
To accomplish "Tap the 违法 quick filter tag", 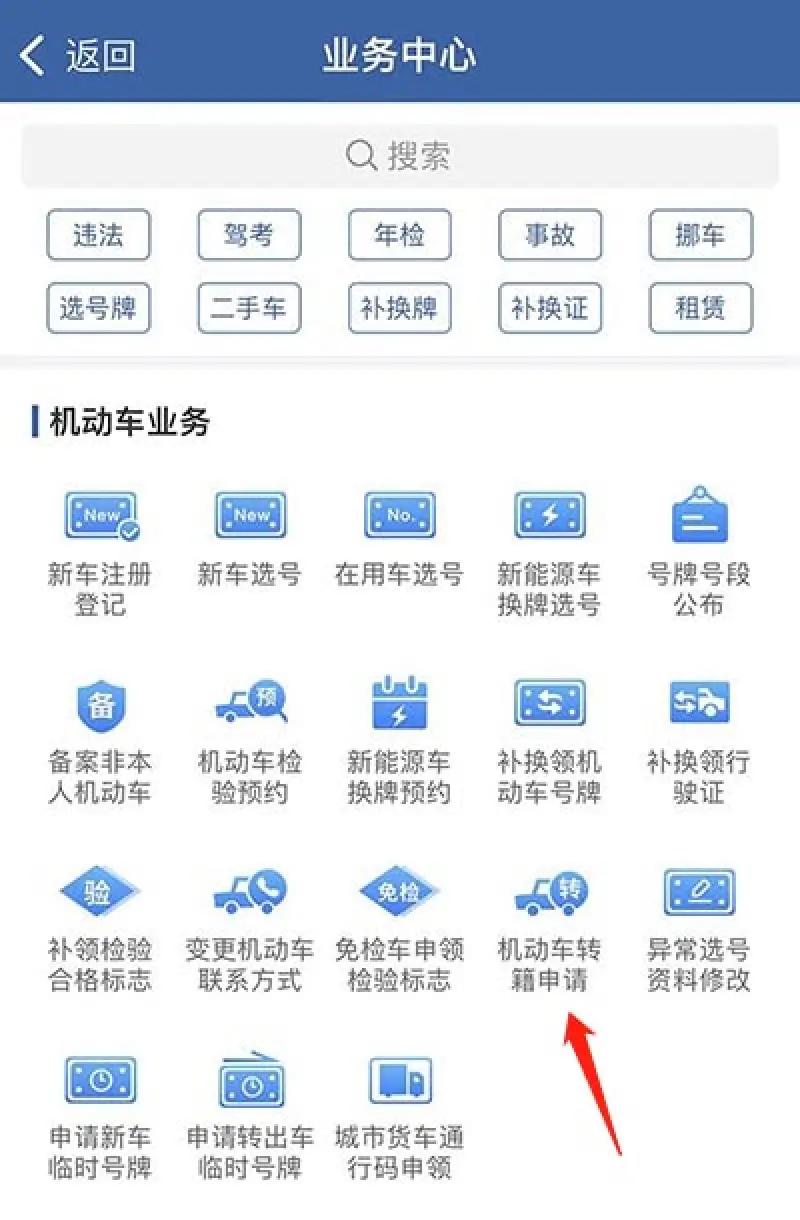I will [x=99, y=235].
